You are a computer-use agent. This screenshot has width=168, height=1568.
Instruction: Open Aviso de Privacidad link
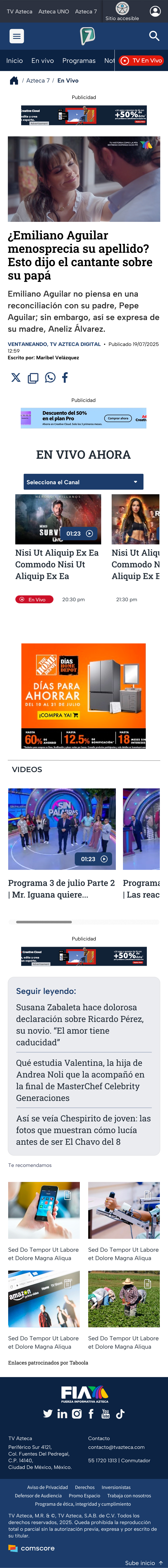coord(47,1487)
